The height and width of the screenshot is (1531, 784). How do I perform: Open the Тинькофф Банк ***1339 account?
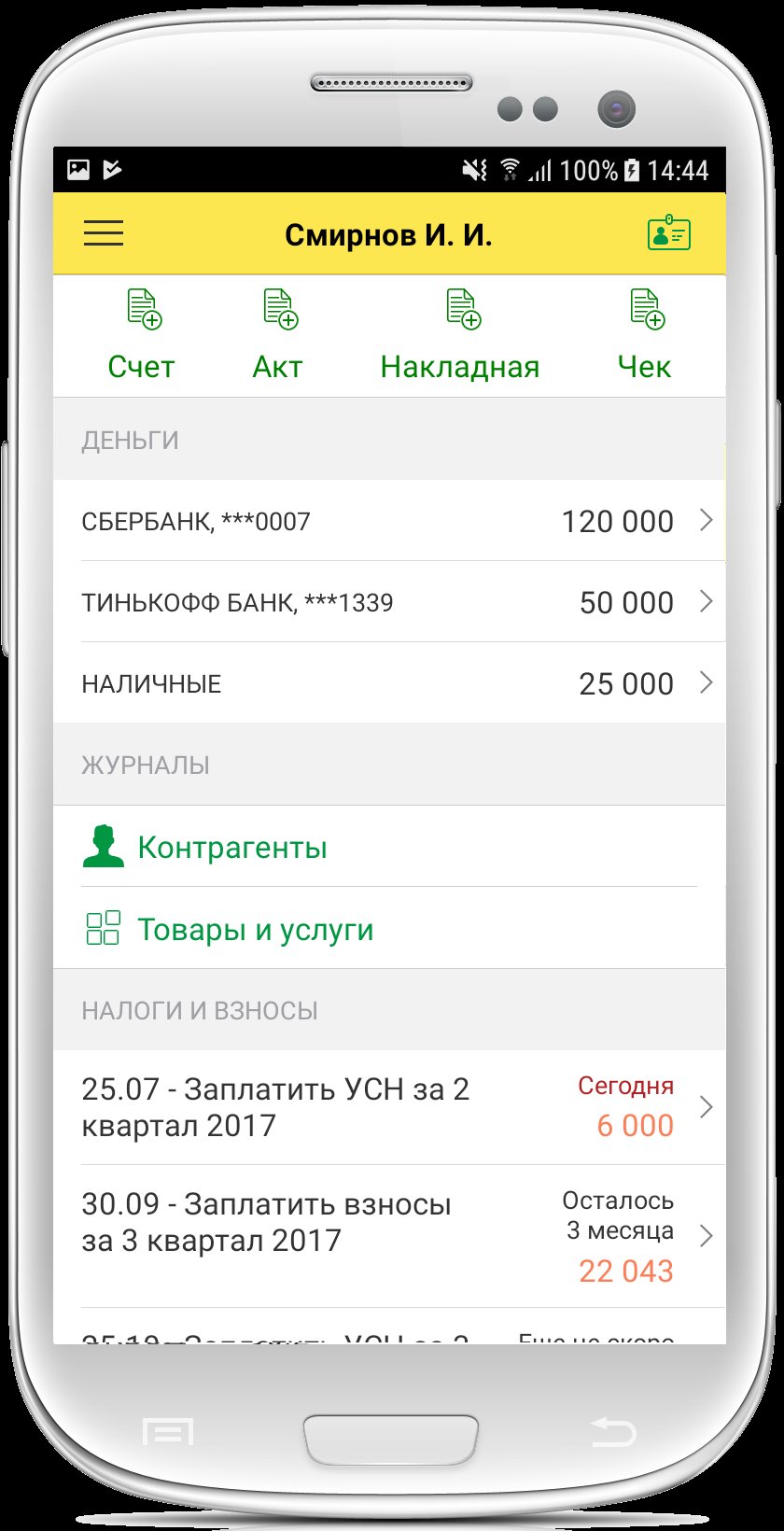point(389,602)
